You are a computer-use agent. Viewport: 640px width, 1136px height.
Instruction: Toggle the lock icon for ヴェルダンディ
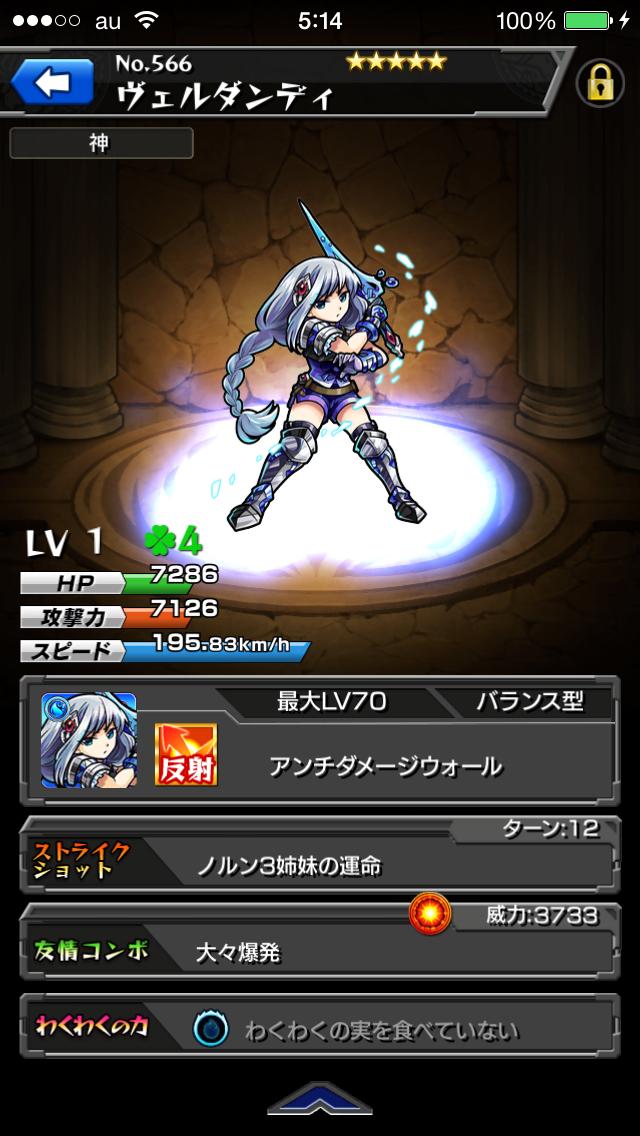599,86
